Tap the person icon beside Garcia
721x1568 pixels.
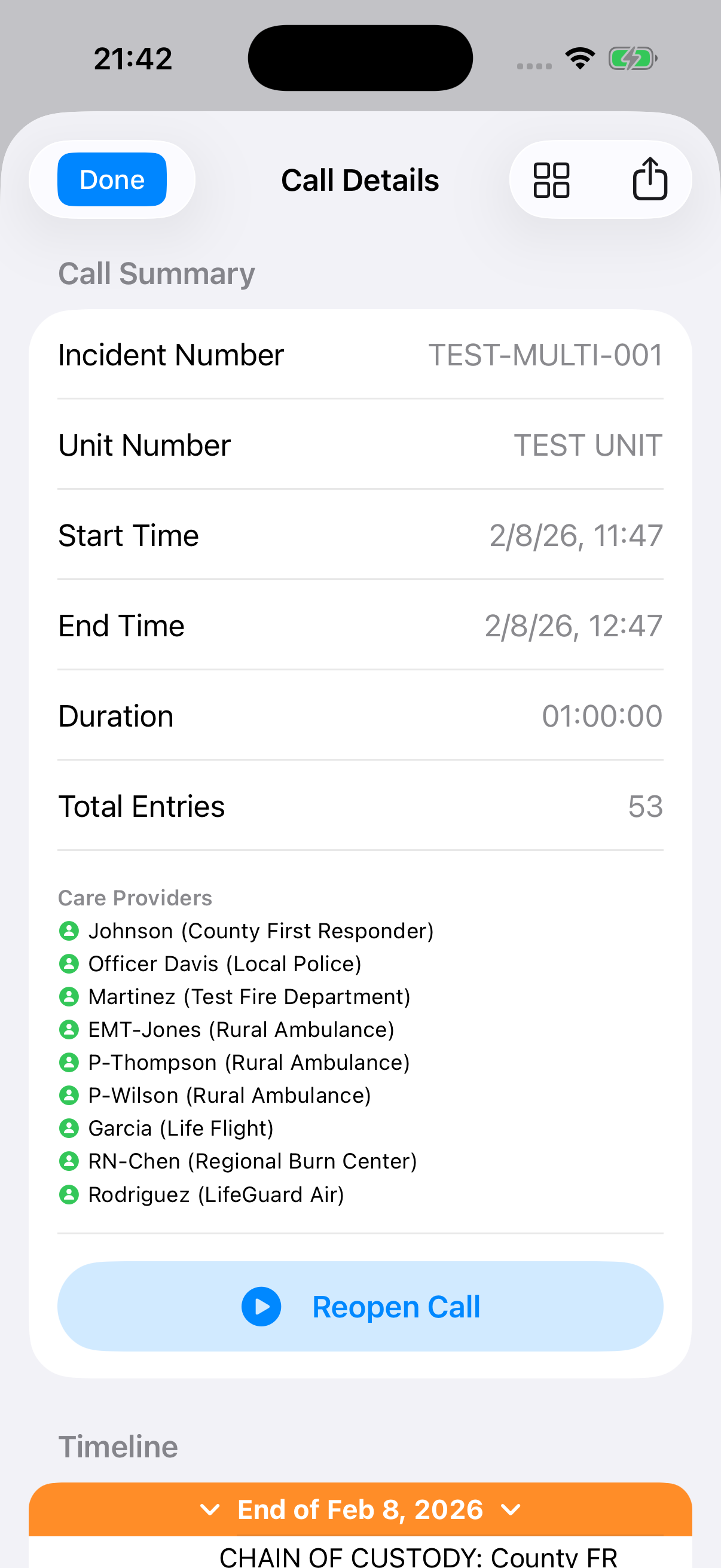69,1127
